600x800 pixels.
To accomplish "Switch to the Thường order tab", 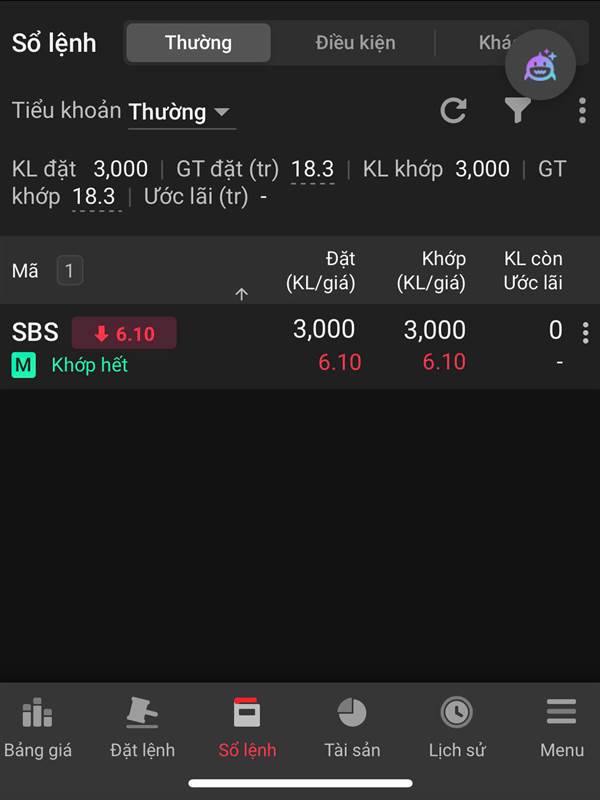I will coord(198,43).
